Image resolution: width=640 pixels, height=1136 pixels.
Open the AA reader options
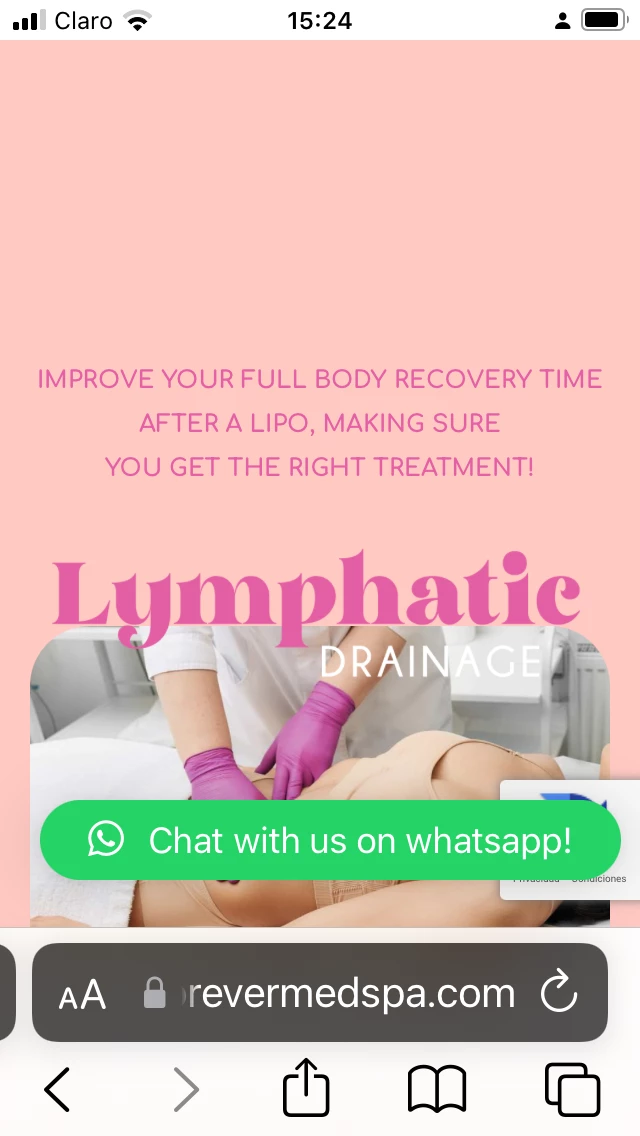pyautogui.click(x=82, y=994)
